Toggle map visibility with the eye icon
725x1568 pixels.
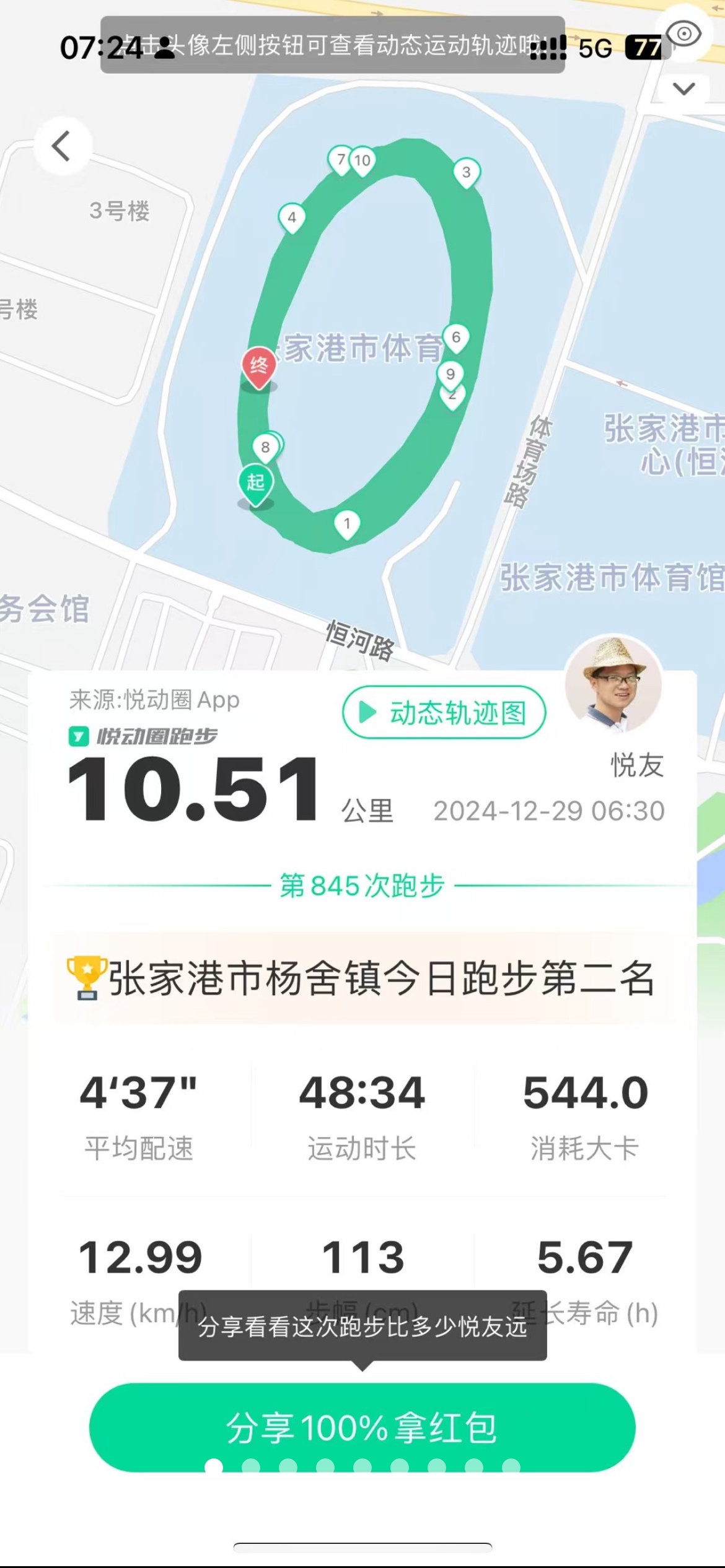pos(684,33)
